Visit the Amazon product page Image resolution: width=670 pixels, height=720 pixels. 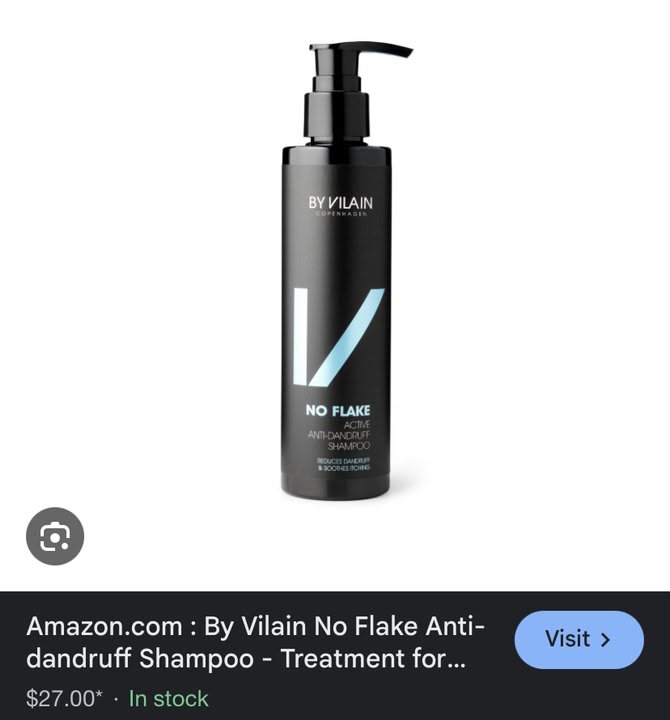(x=578, y=640)
